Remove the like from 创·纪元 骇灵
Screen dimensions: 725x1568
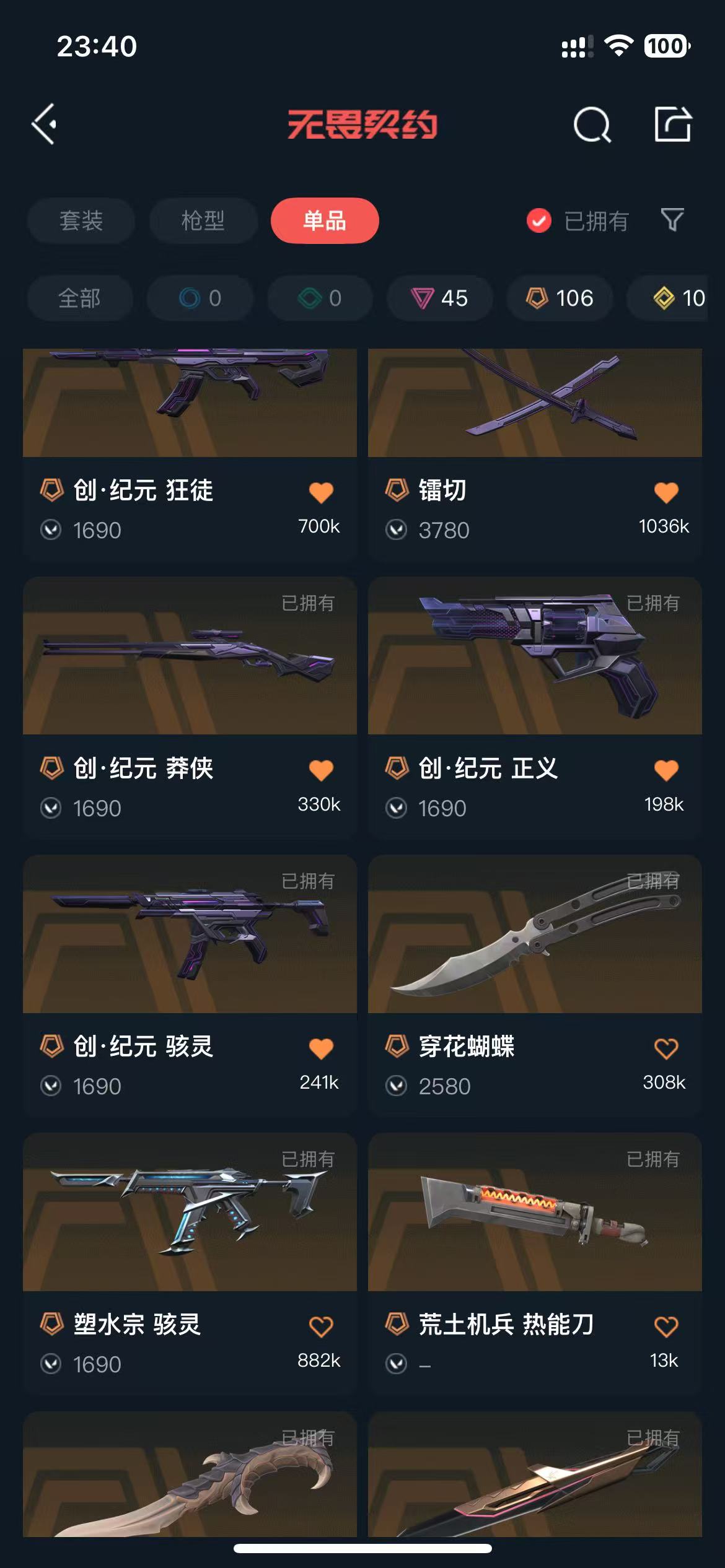[321, 1048]
